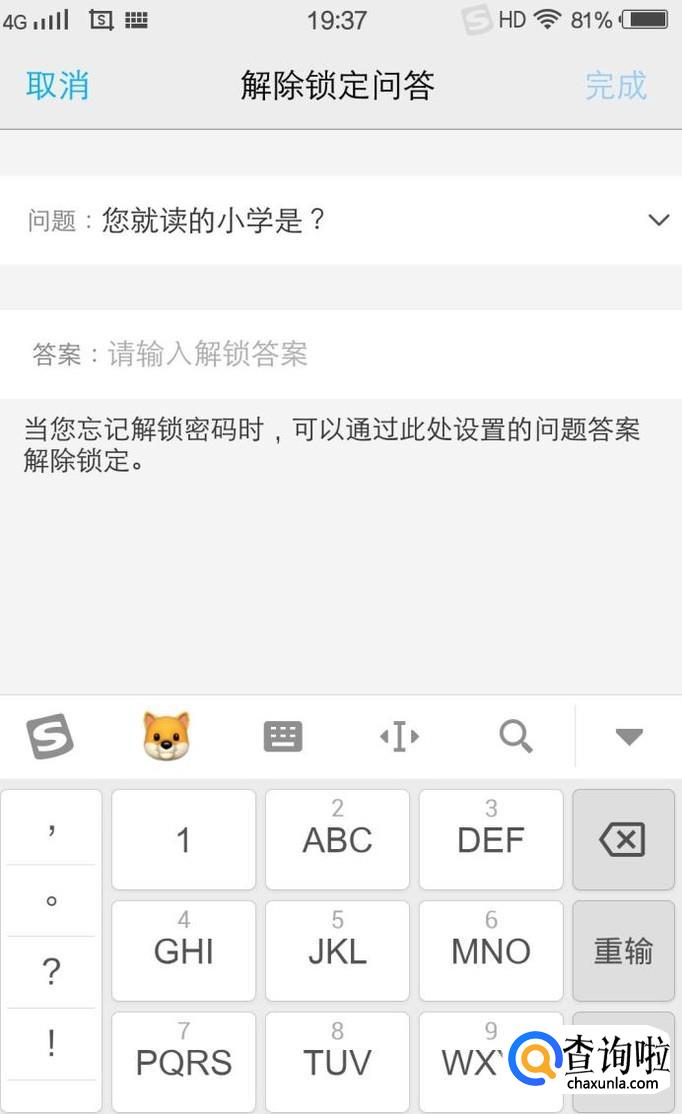Tap the GHI key
Screen dimensions: 682x1114
pyautogui.click(x=184, y=951)
